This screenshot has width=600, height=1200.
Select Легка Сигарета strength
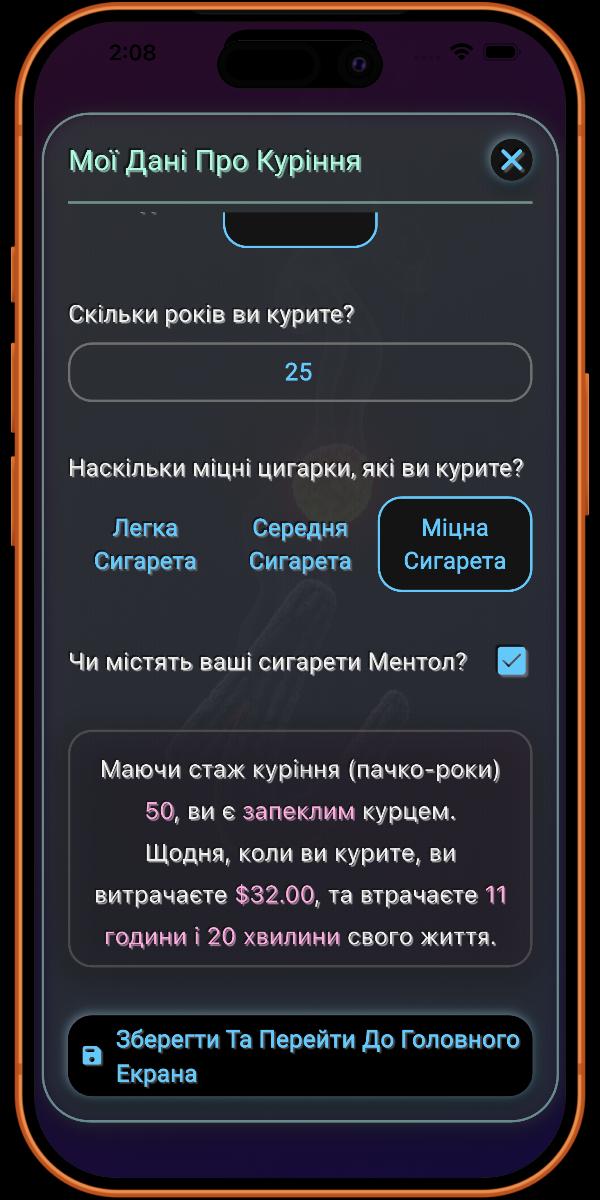[x=145, y=544]
